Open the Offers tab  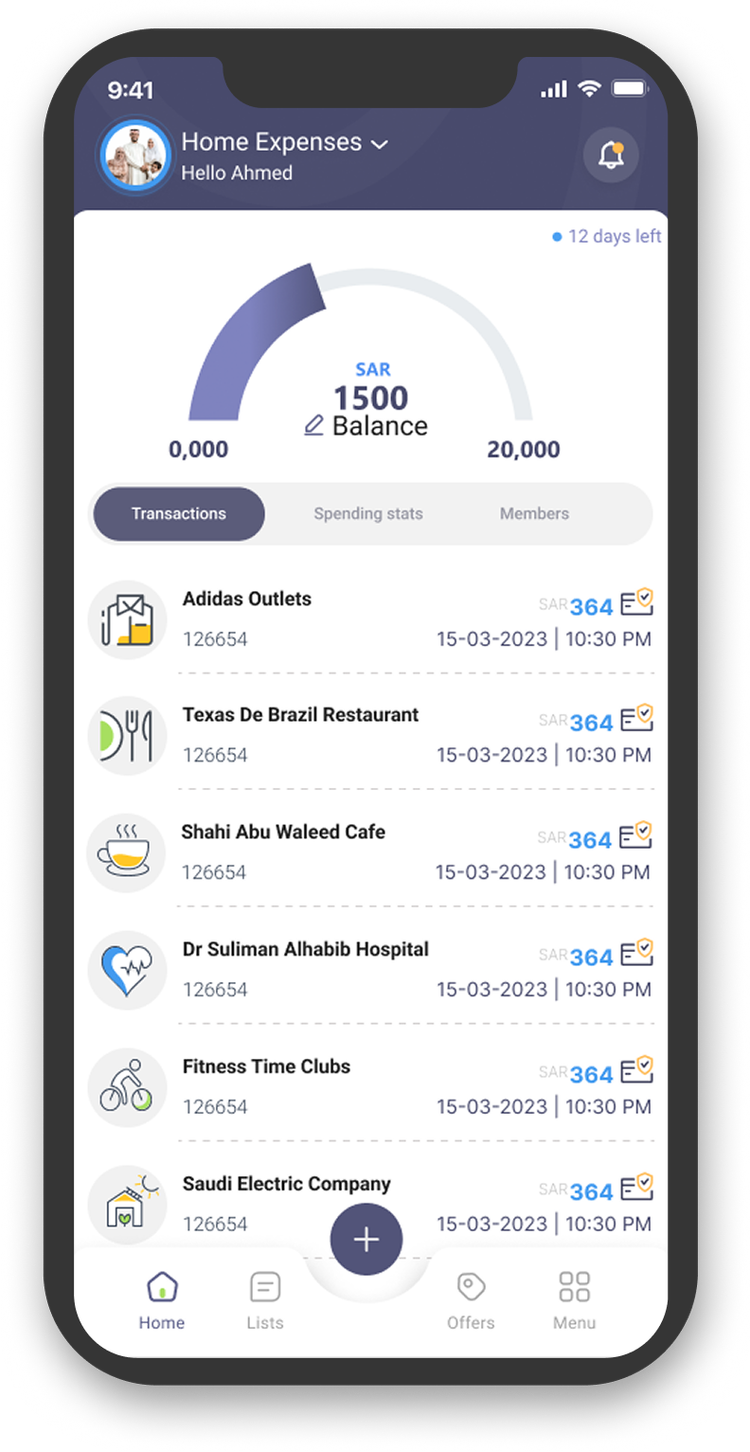pyautogui.click(x=471, y=1301)
